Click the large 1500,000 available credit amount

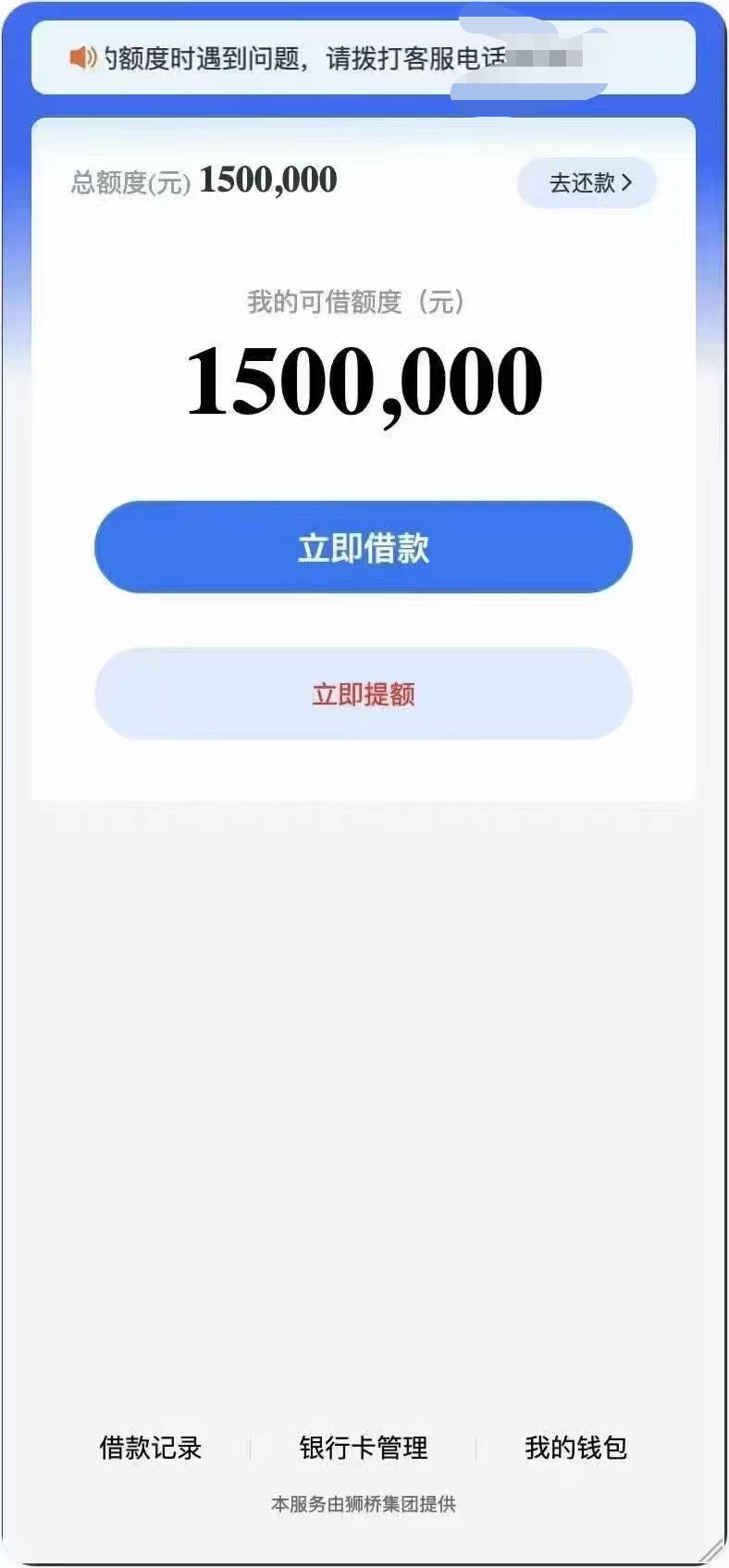click(x=364, y=380)
